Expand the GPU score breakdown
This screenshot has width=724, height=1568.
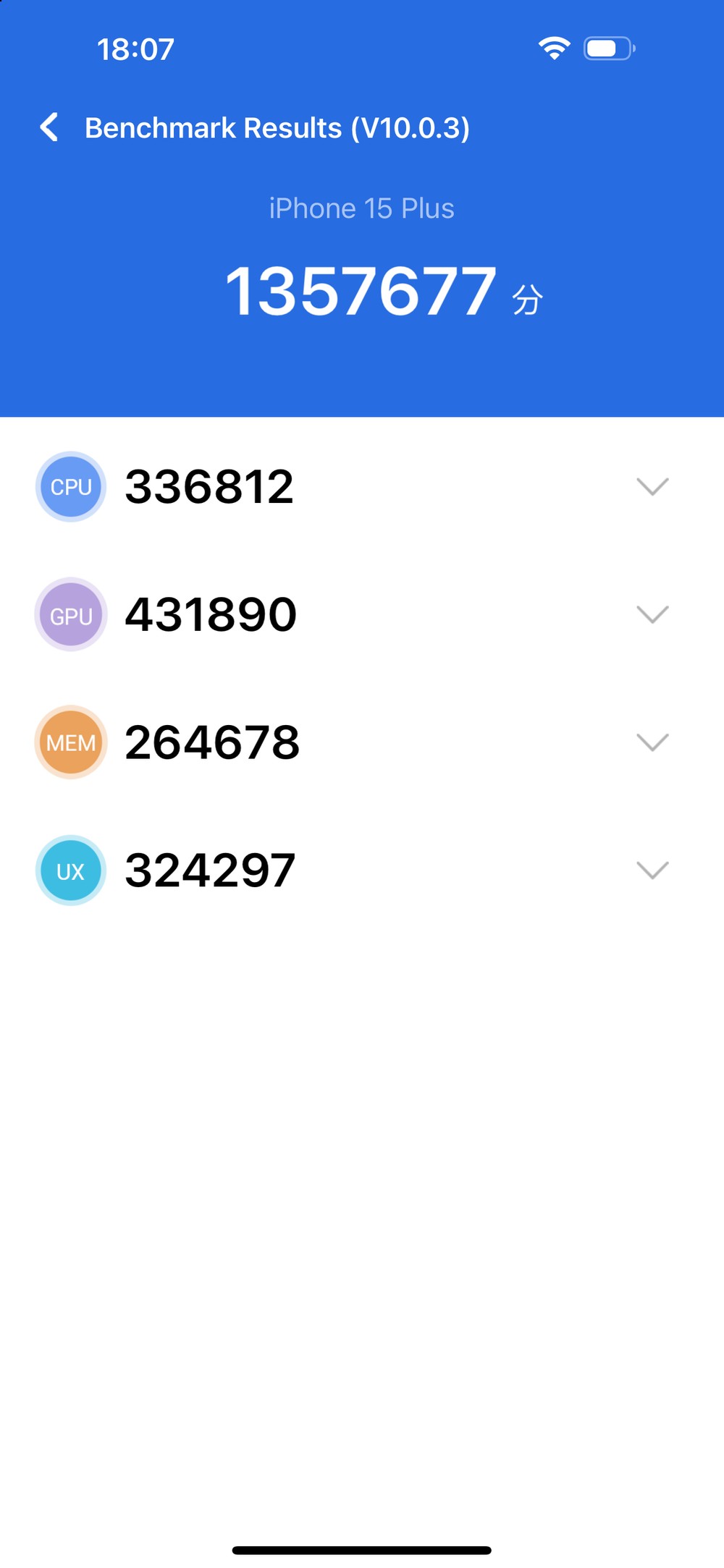pyautogui.click(x=652, y=614)
